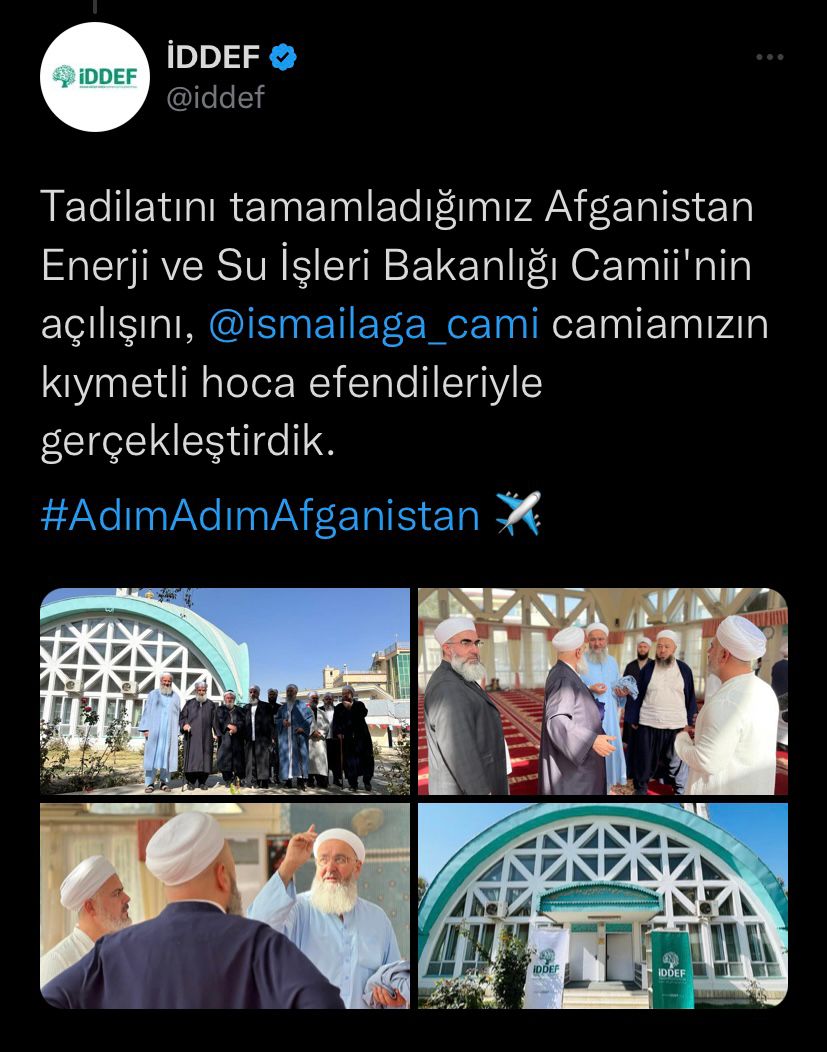View the photo of the mosque entrance
Image resolution: width=827 pixels, height=1052 pixels.
pos(602,905)
